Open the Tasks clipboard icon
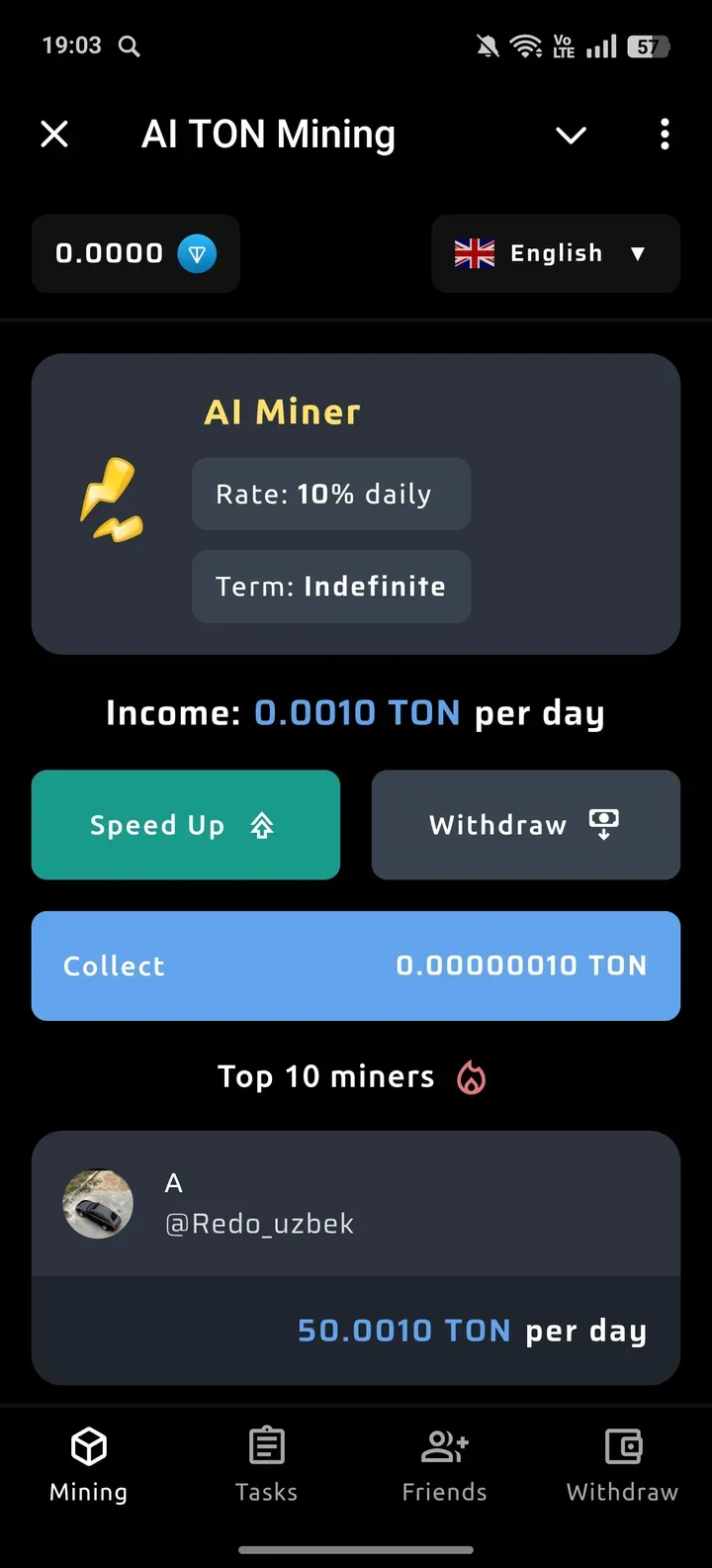The height and width of the screenshot is (1568, 712). pos(265,1447)
